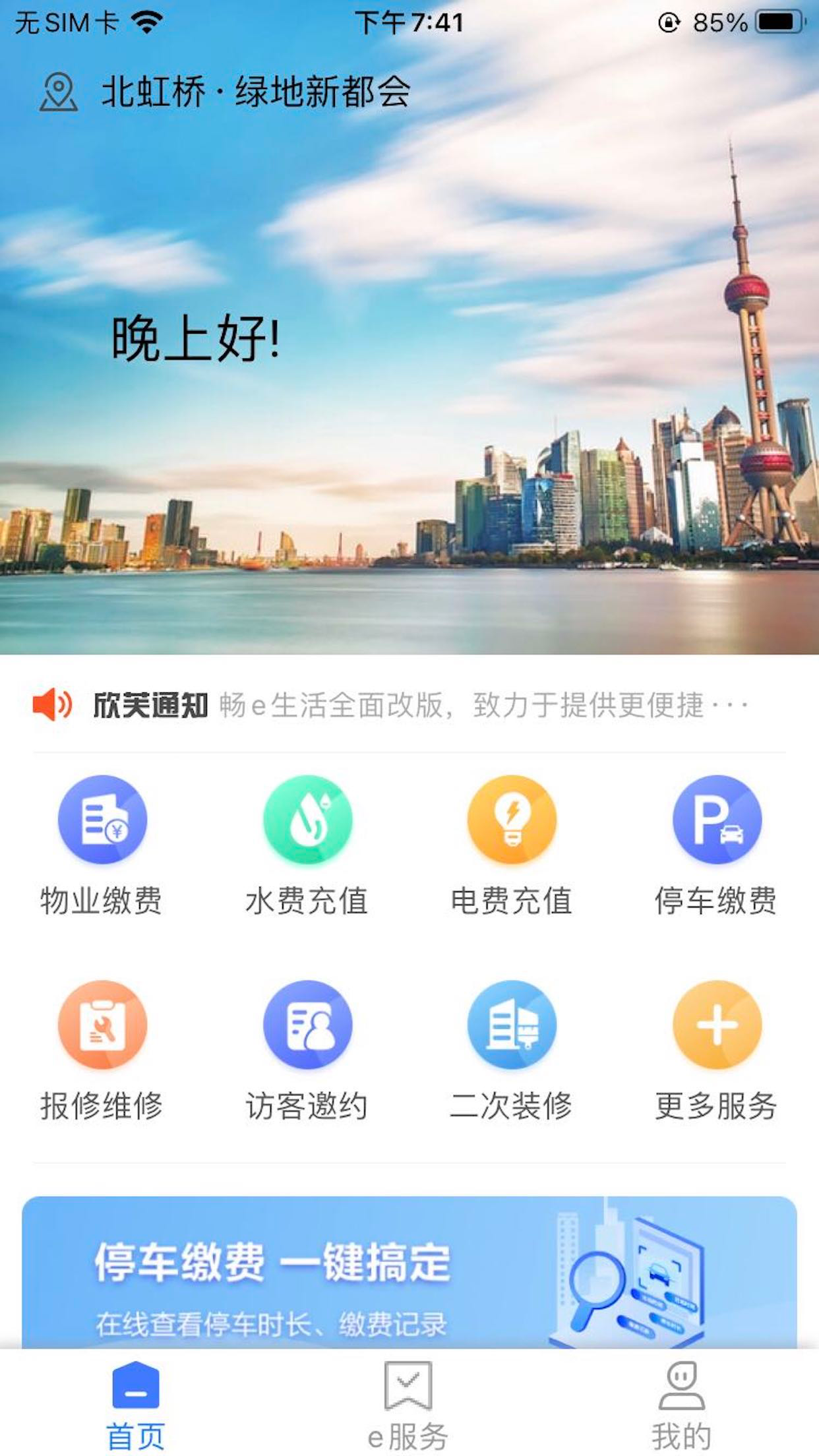View 更多服务 more services
This screenshot has height=1456, width=819.
(x=717, y=1051)
